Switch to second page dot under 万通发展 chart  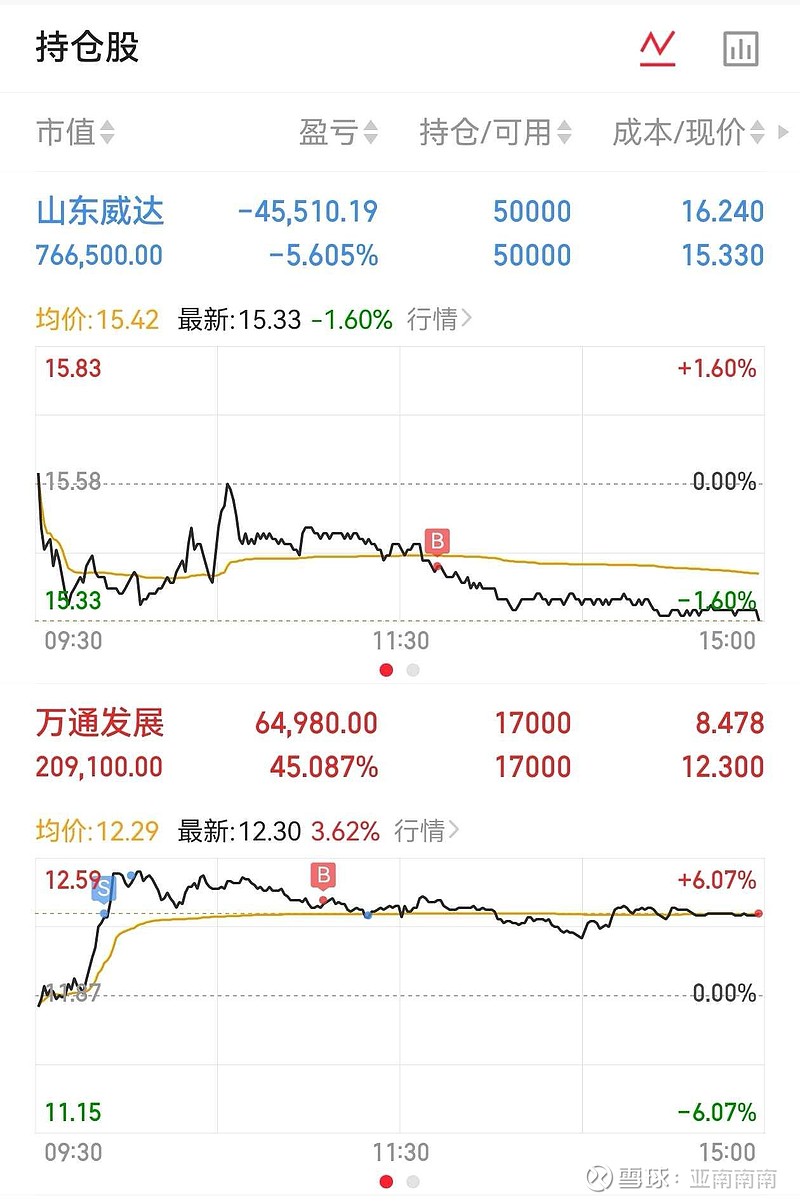point(411,1180)
